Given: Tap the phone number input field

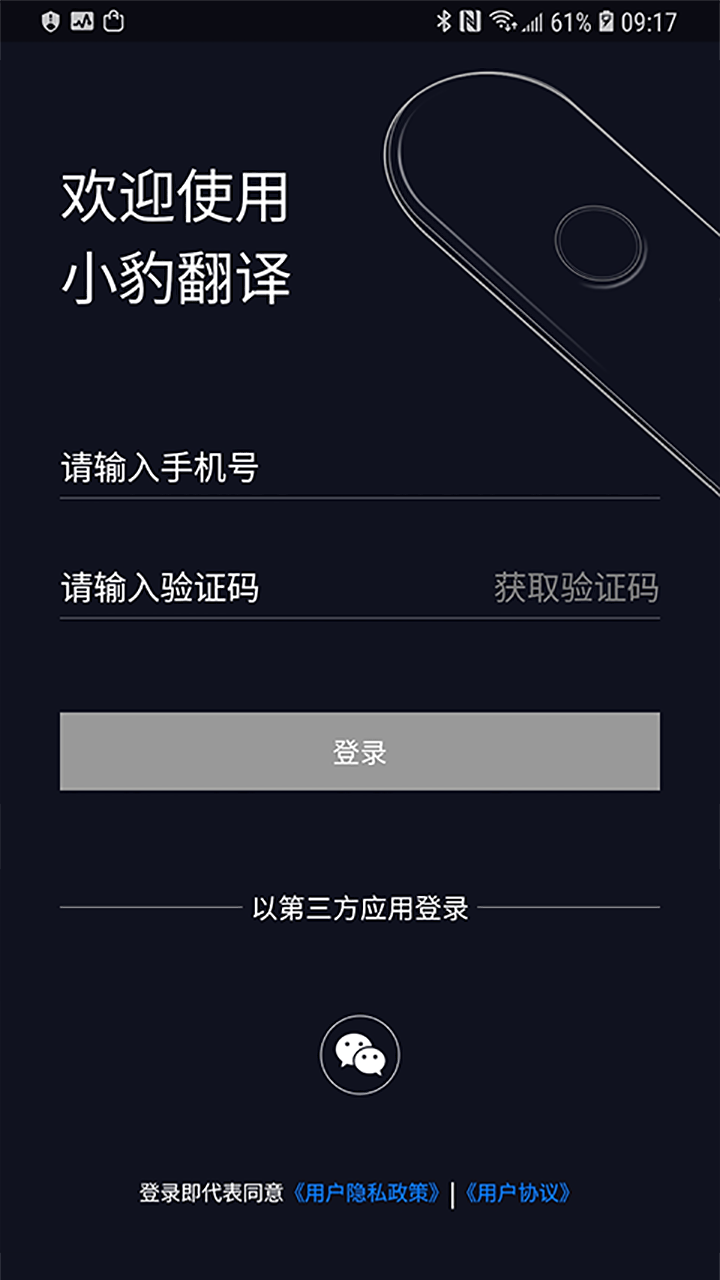Looking at the screenshot, I should click(360, 468).
